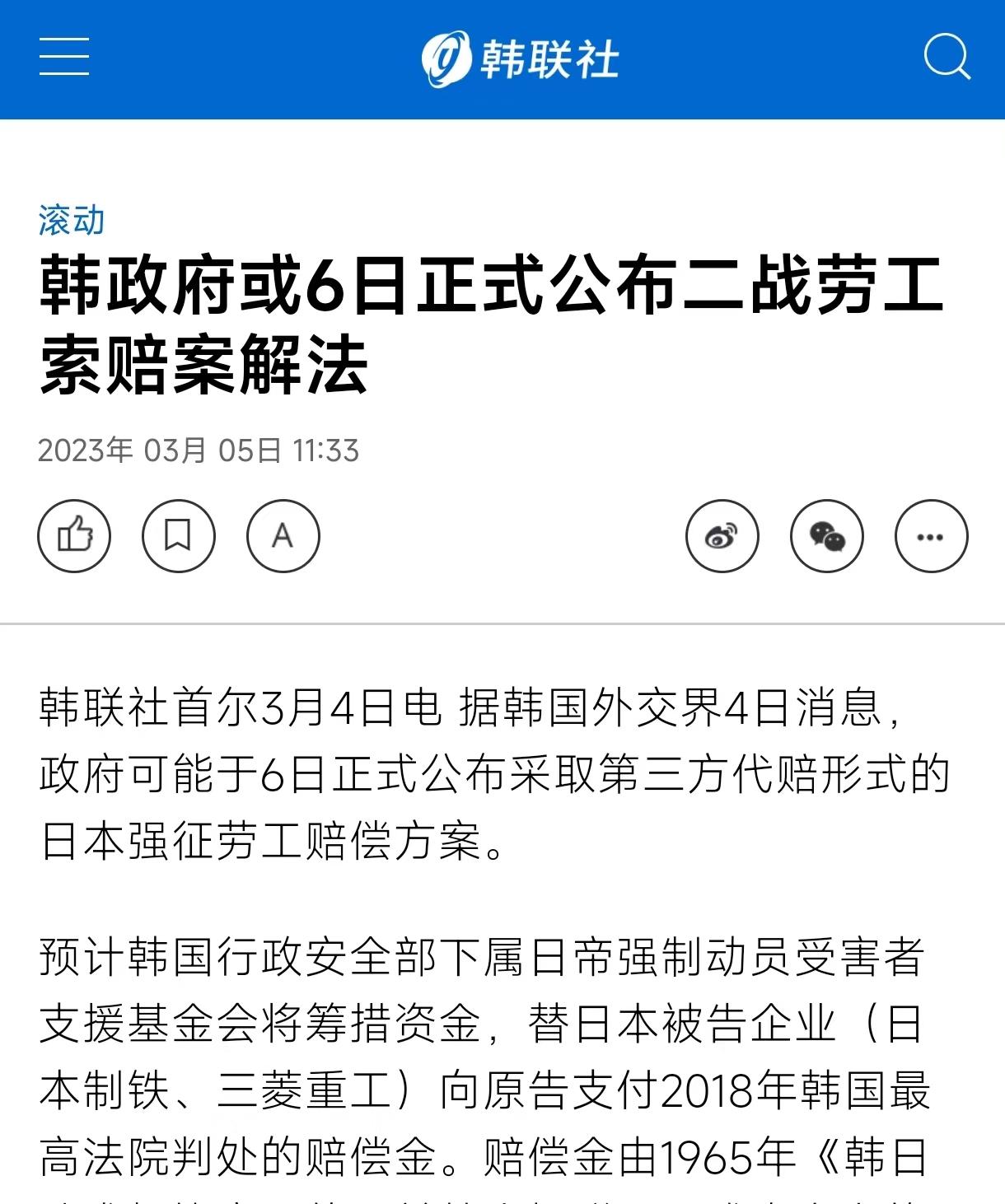Image resolution: width=1005 pixels, height=1204 pixels.
Task: Follow the Weibo sharing link
Action: [x=722, y=535]
